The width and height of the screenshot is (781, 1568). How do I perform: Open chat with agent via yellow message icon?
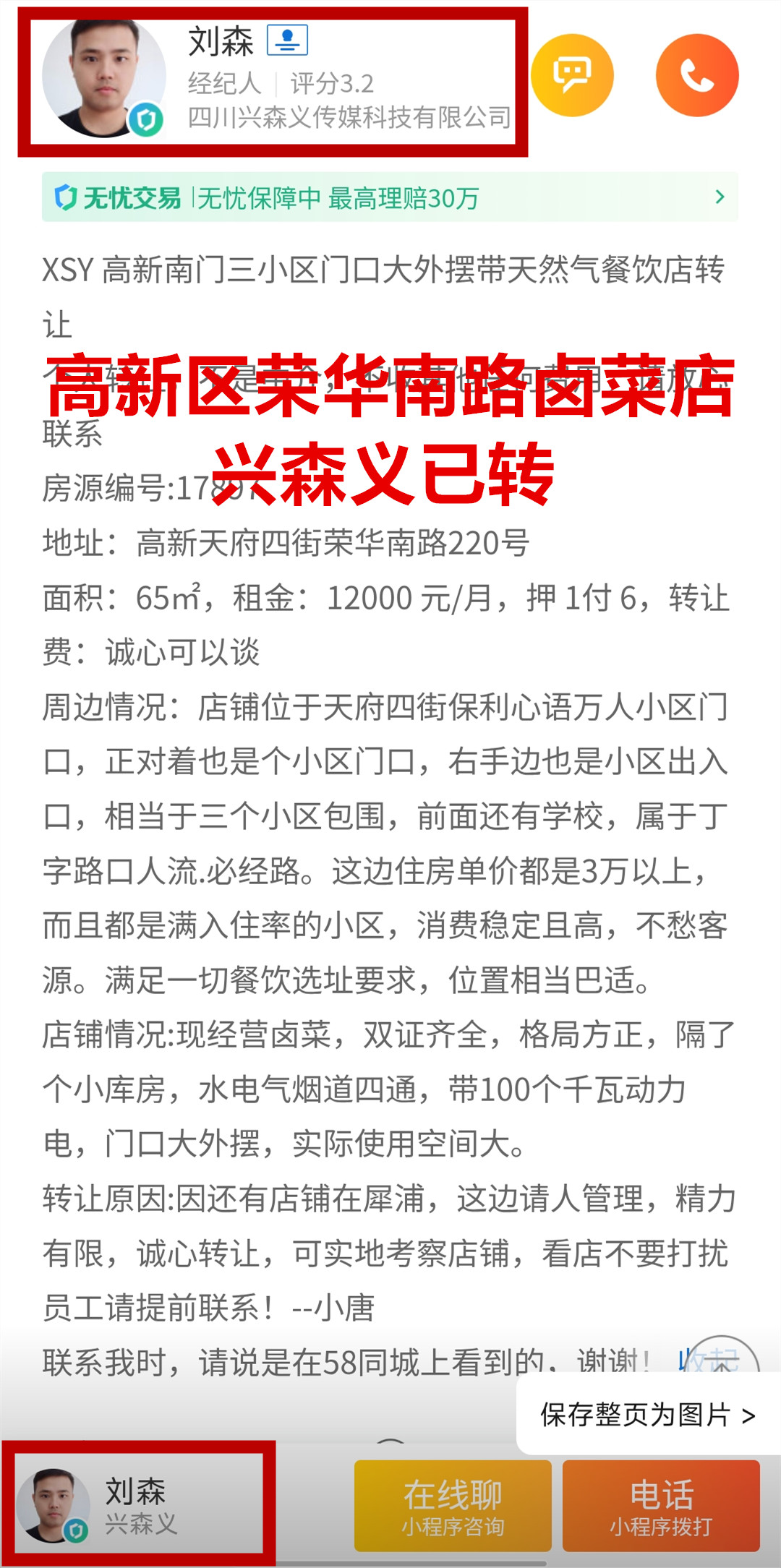pos(572,75)
